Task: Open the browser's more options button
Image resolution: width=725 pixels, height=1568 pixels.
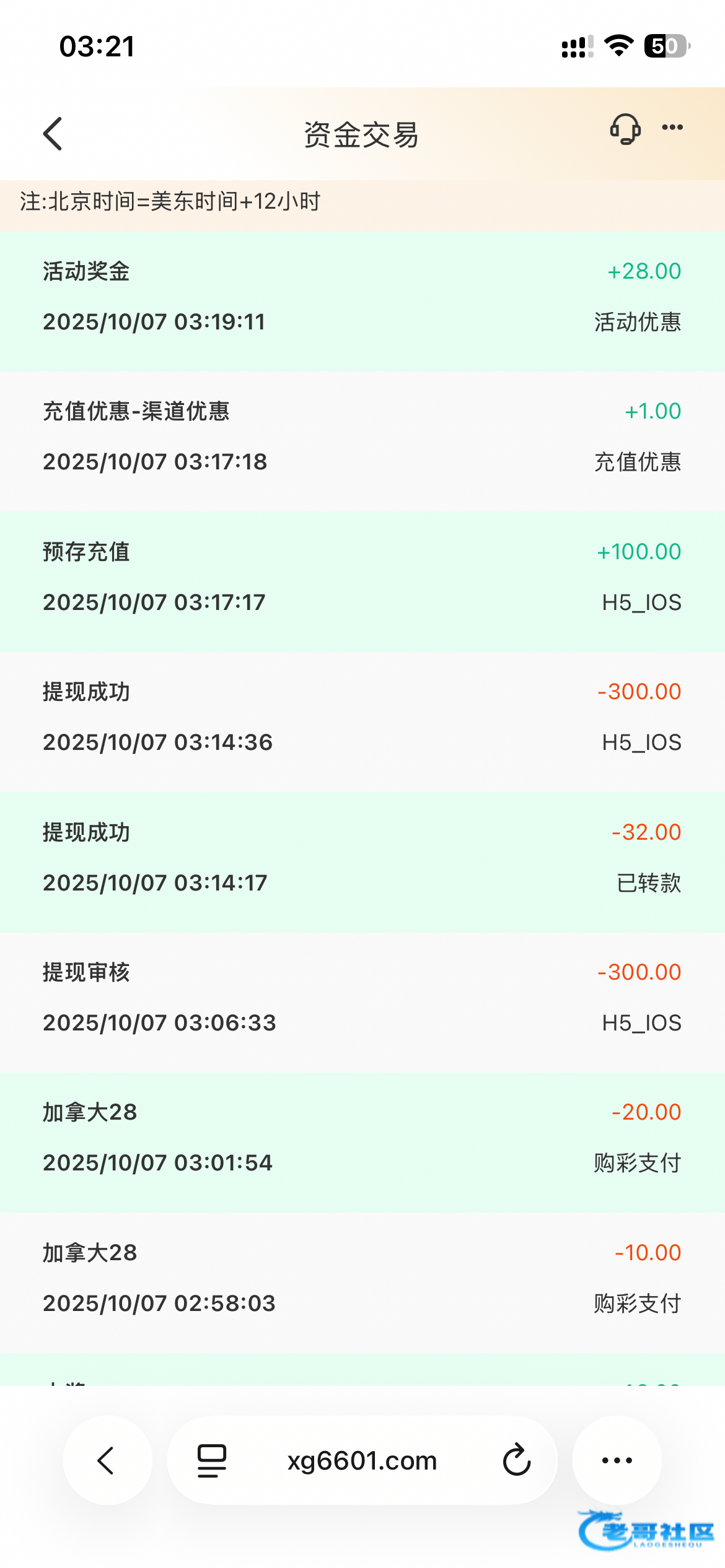Action: pyautogui.click(x=617, y=1460)
